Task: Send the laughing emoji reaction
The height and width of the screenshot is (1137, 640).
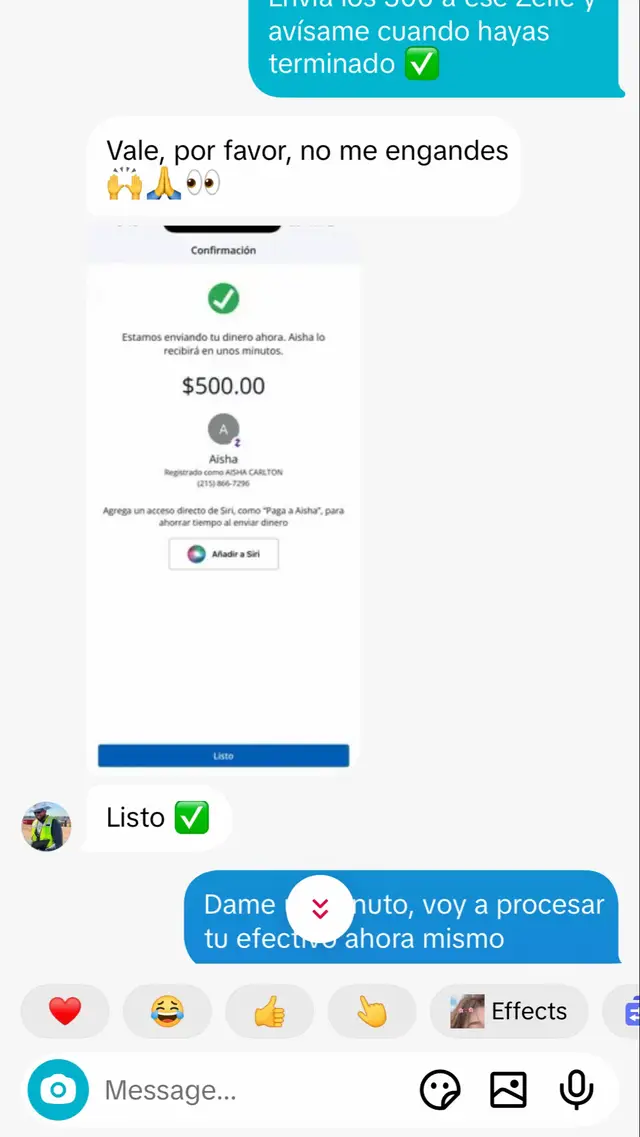Action: point(167,1011)
